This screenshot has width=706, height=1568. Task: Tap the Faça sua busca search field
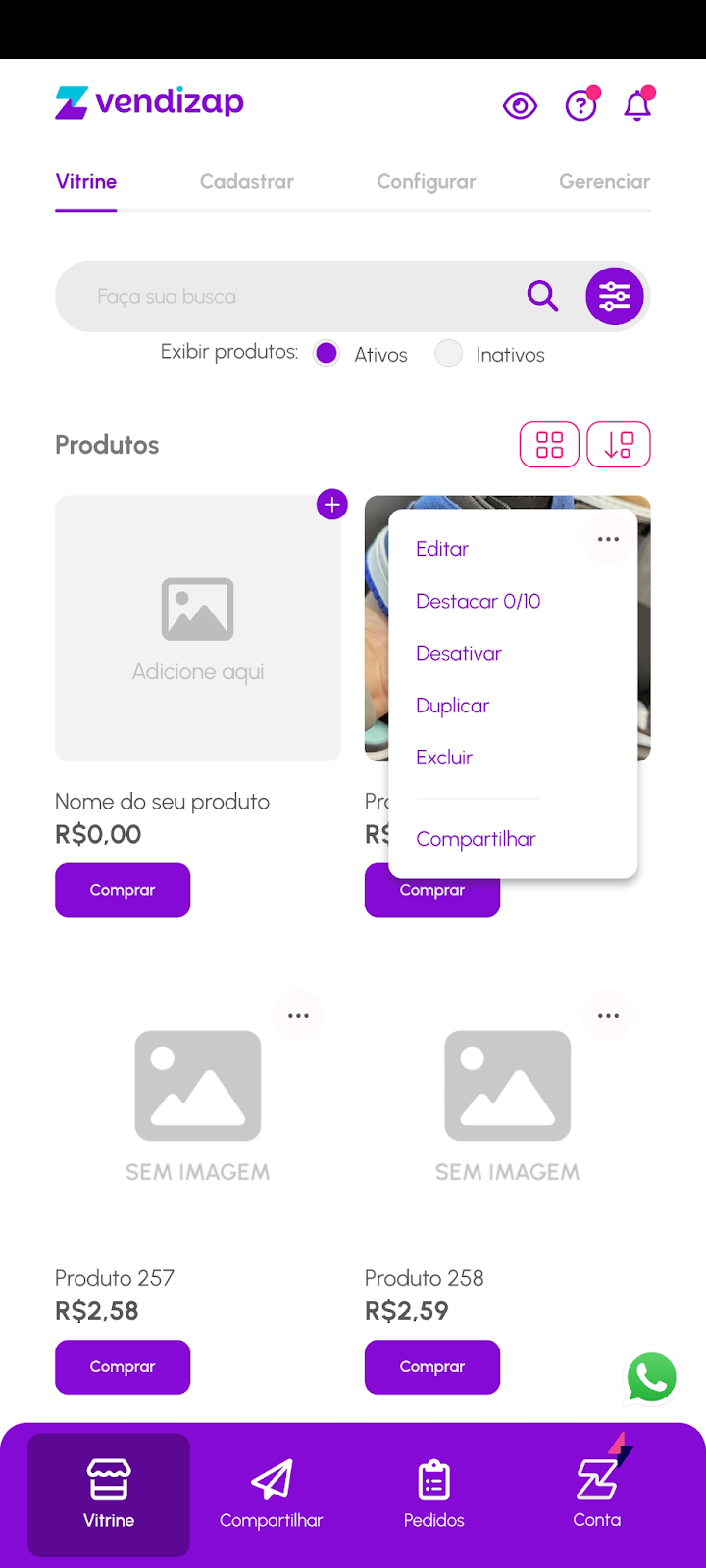[x=294, y=296]
